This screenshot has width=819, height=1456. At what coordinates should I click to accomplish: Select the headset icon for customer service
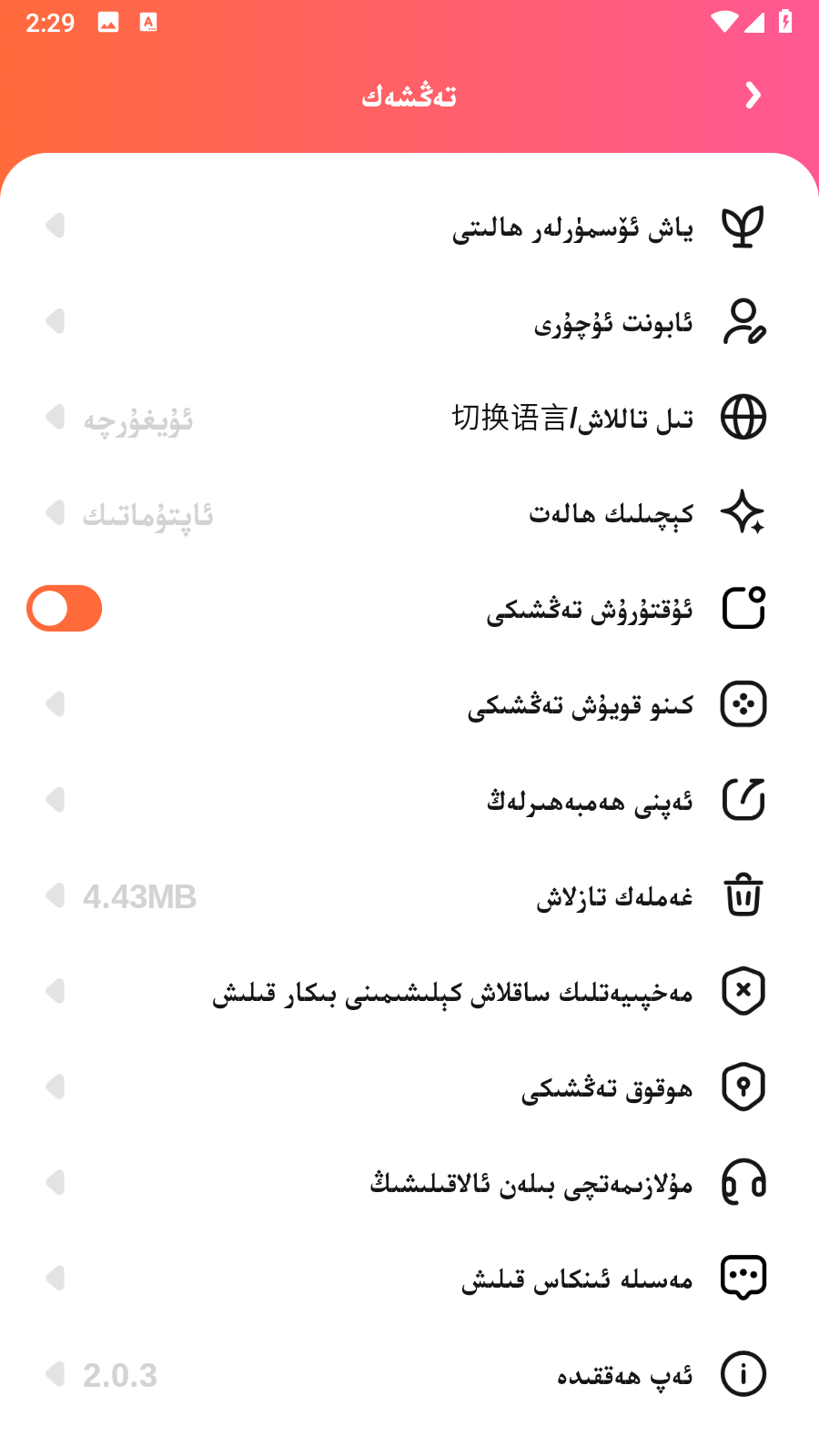743,1182
